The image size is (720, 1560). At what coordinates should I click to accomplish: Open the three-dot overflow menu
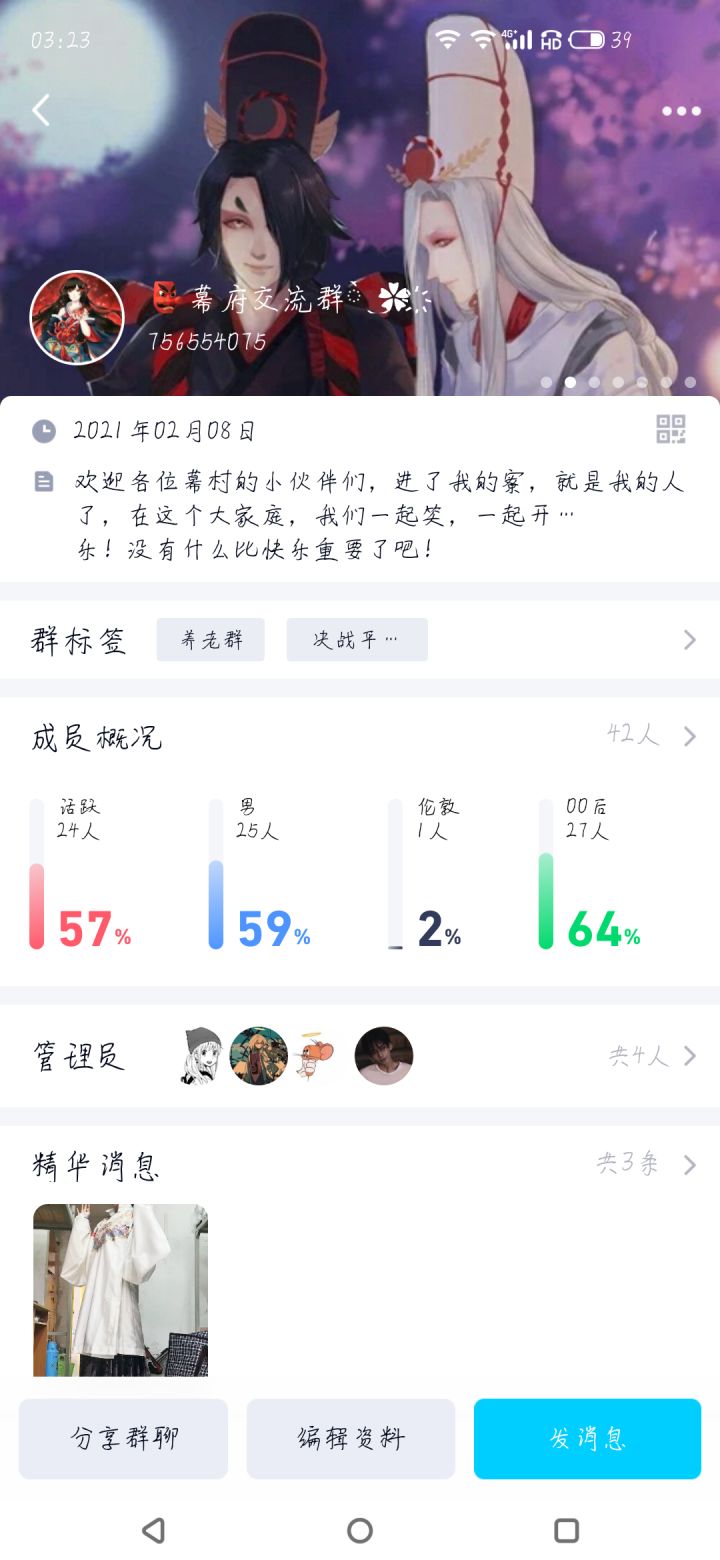point(681,111)
